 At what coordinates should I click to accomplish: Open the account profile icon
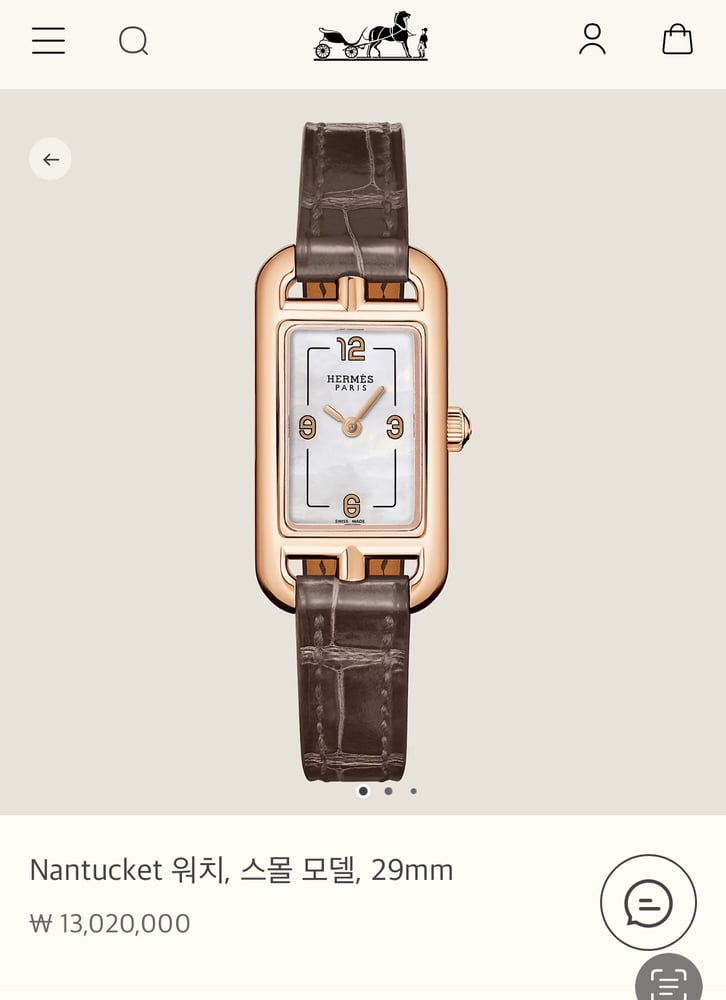[x=592, y=39]
